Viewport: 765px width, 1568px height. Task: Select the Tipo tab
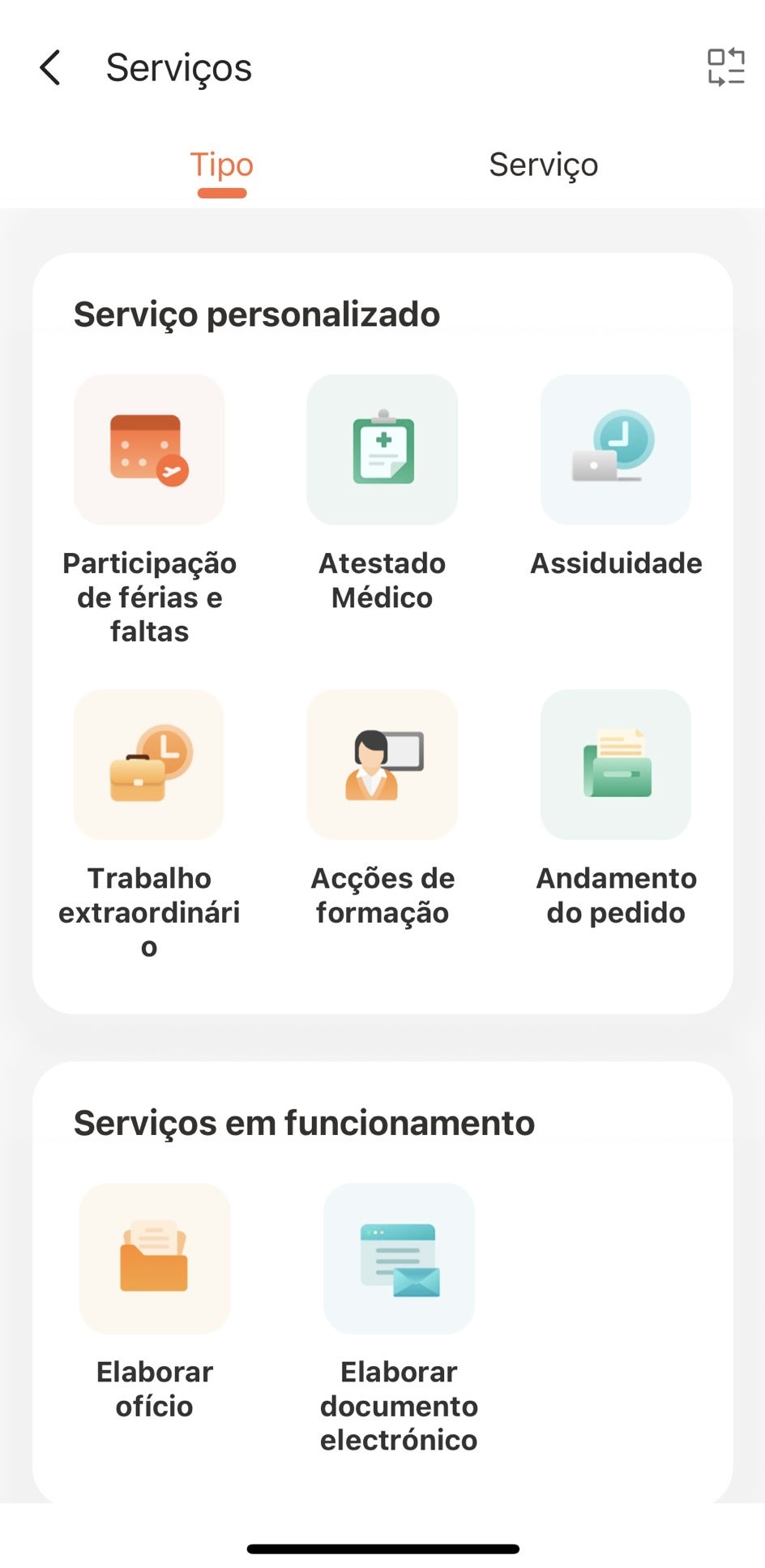(x=221, y=165)
